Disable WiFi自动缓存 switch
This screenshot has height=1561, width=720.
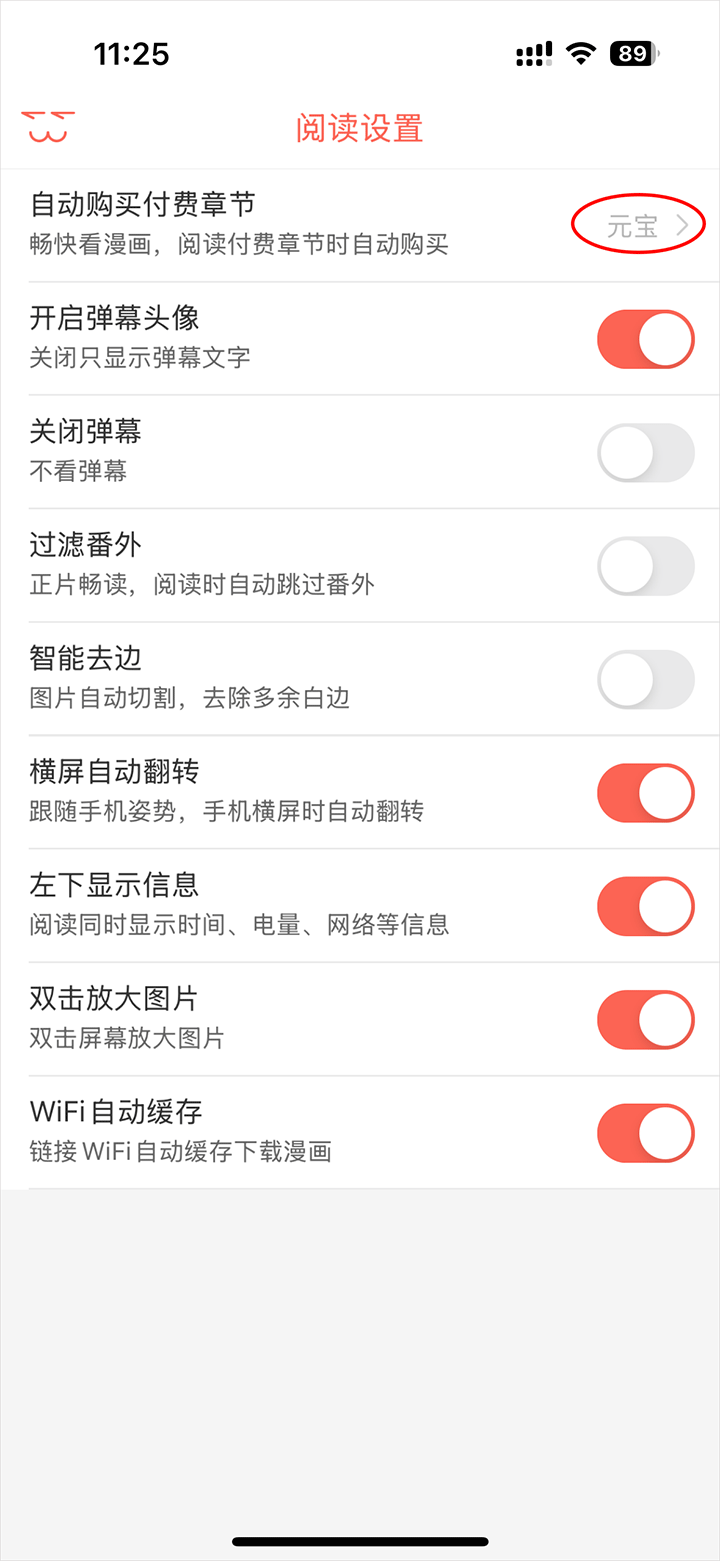tap(645, 1133)
